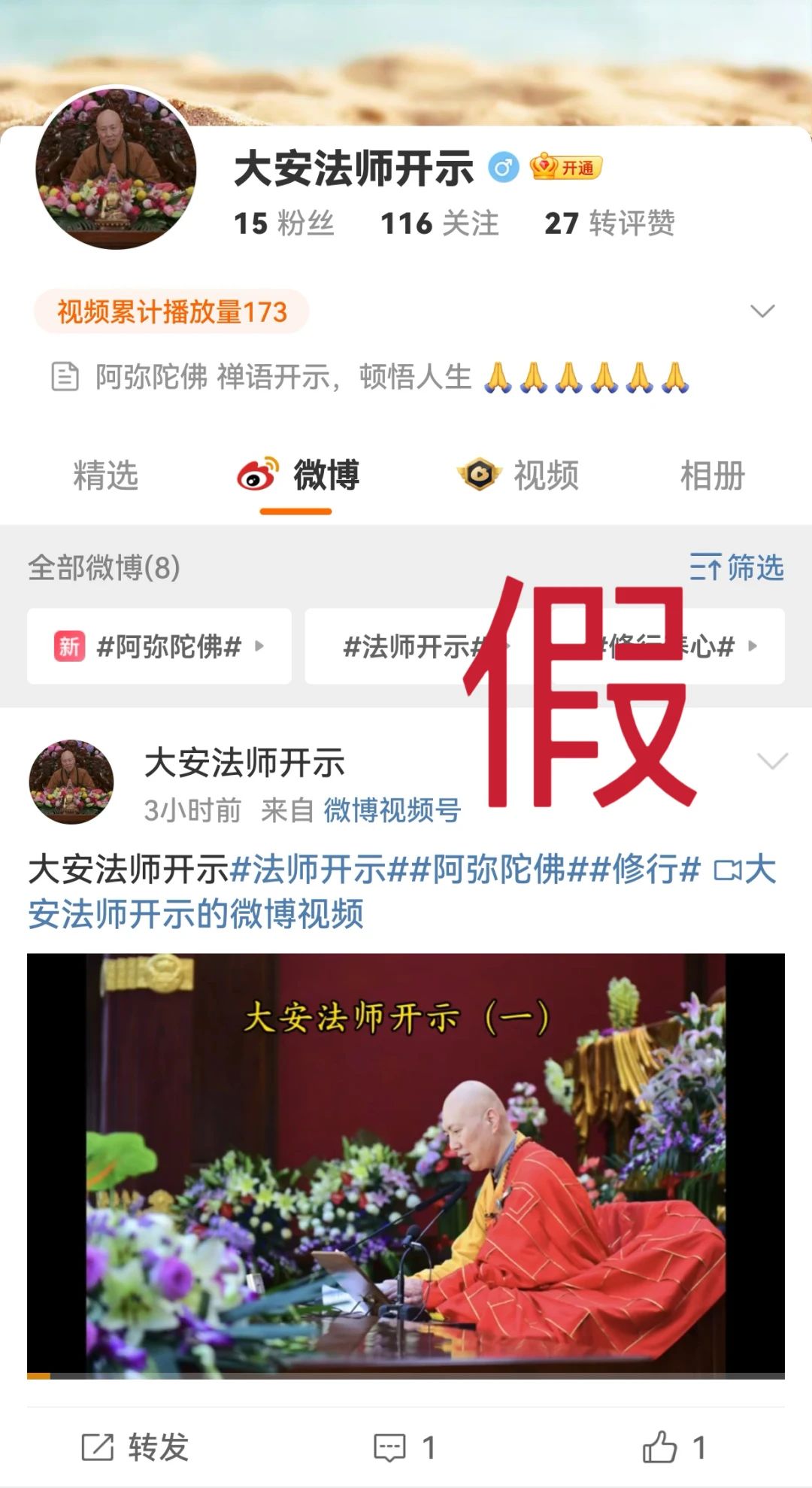Open the 116 关注 following list
812x1488 pixels.
point(440,223)
